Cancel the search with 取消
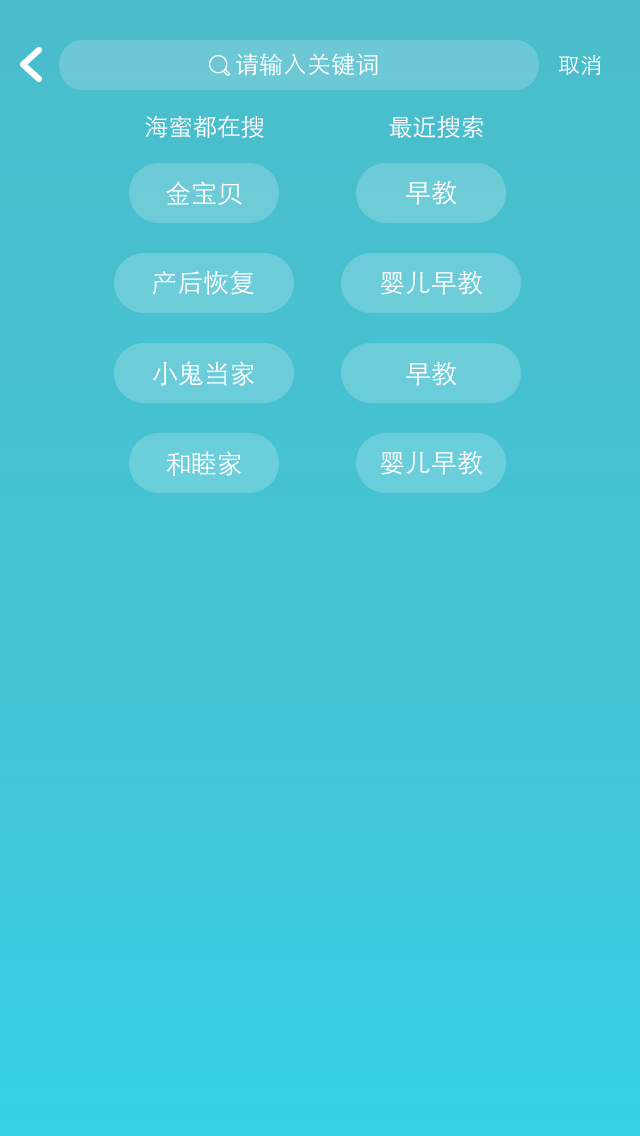 point(580,65)
